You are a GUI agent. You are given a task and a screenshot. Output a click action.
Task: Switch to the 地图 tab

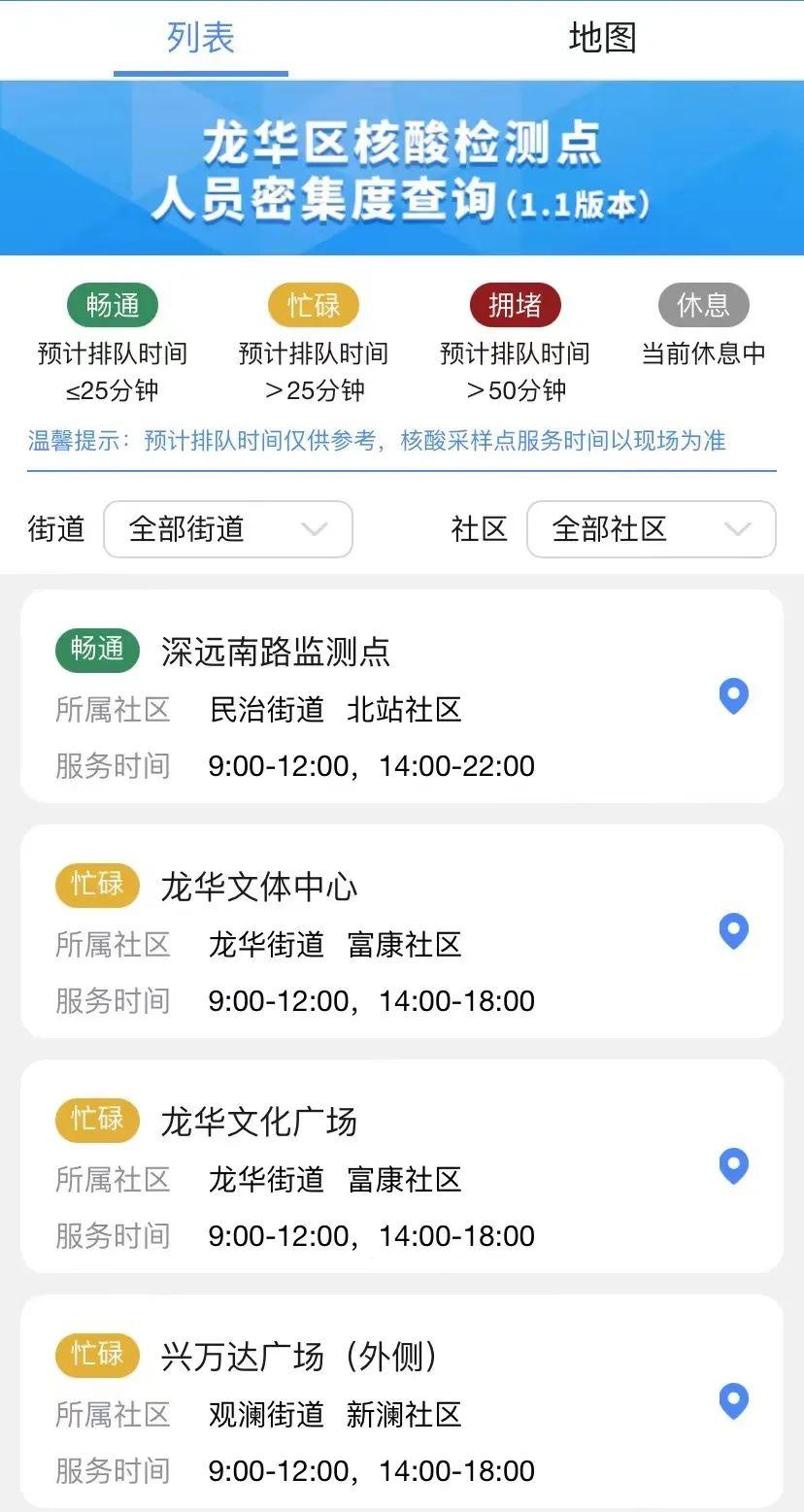point(602,39)
